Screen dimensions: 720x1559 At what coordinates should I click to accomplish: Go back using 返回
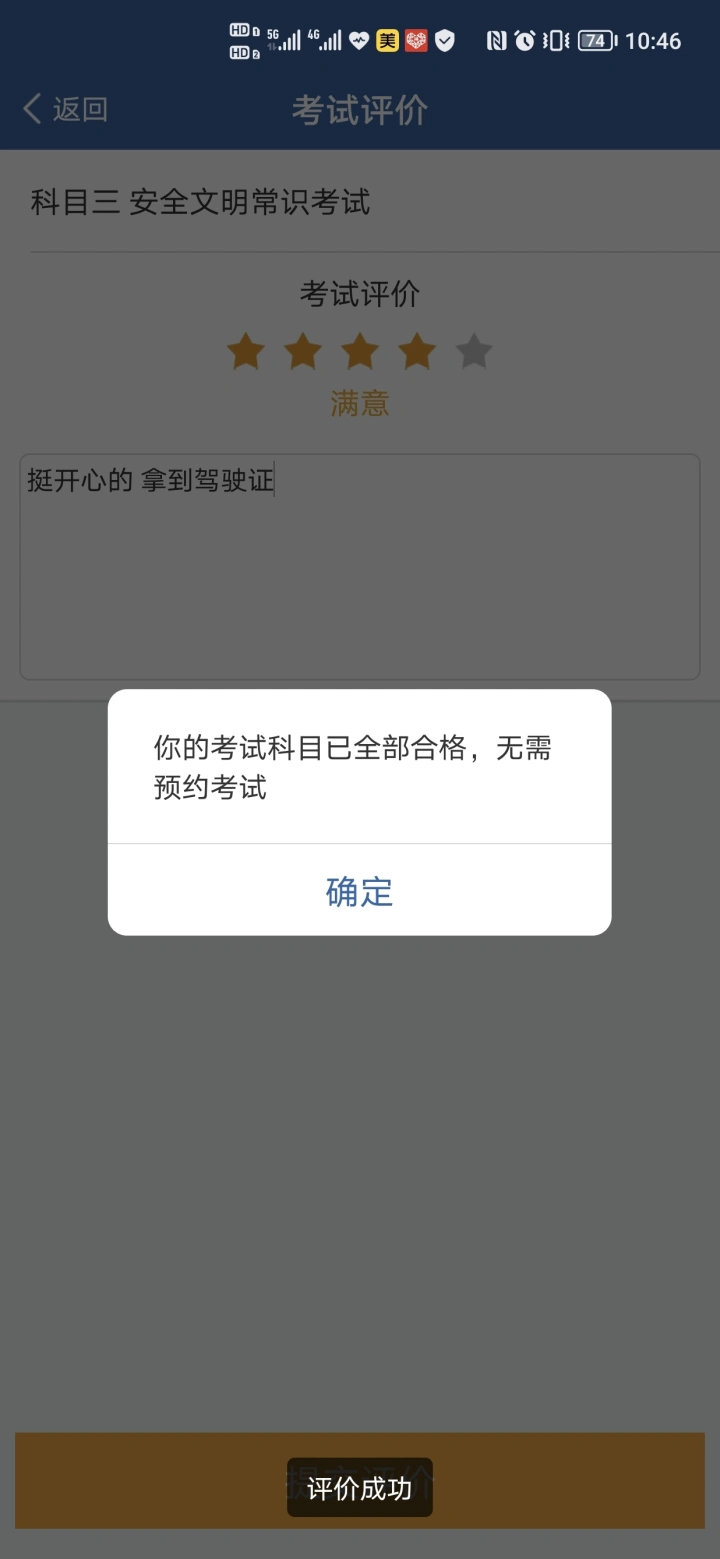coord(65,109)
